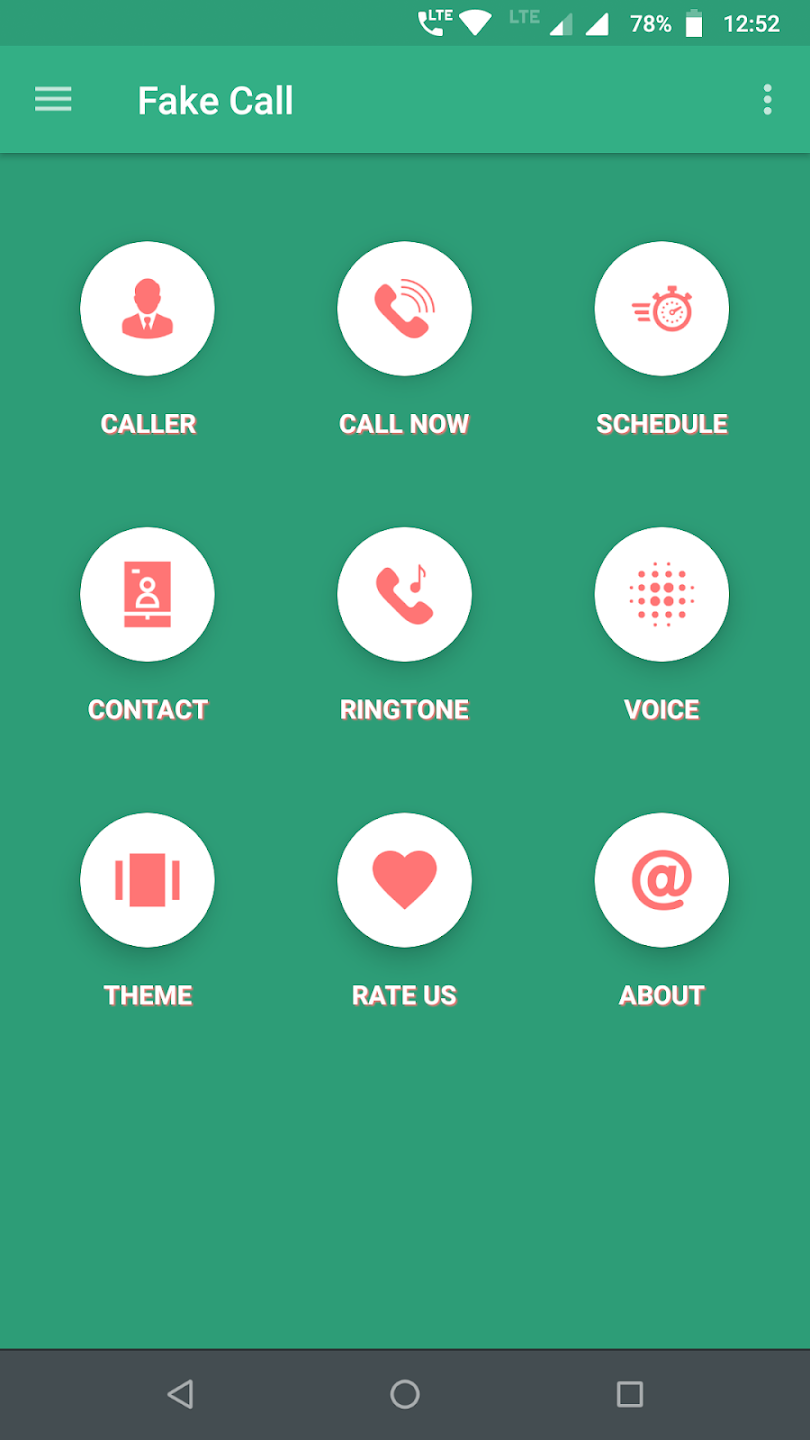Open the hamburger drawer menu
This screenshot has height=1440, width=810.
pyautogui.click(x=53, y=99)
